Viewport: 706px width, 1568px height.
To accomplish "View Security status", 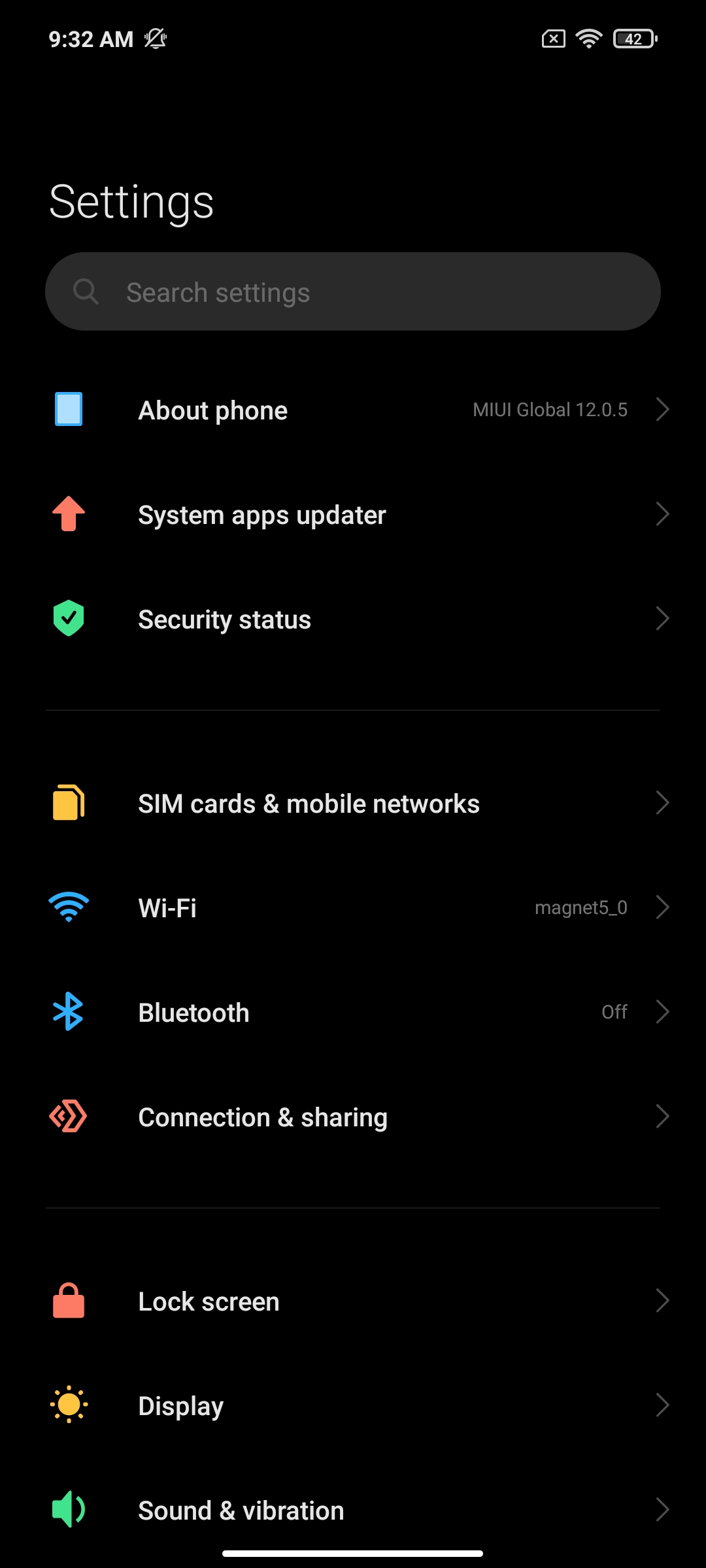I will tap(353, 619).
